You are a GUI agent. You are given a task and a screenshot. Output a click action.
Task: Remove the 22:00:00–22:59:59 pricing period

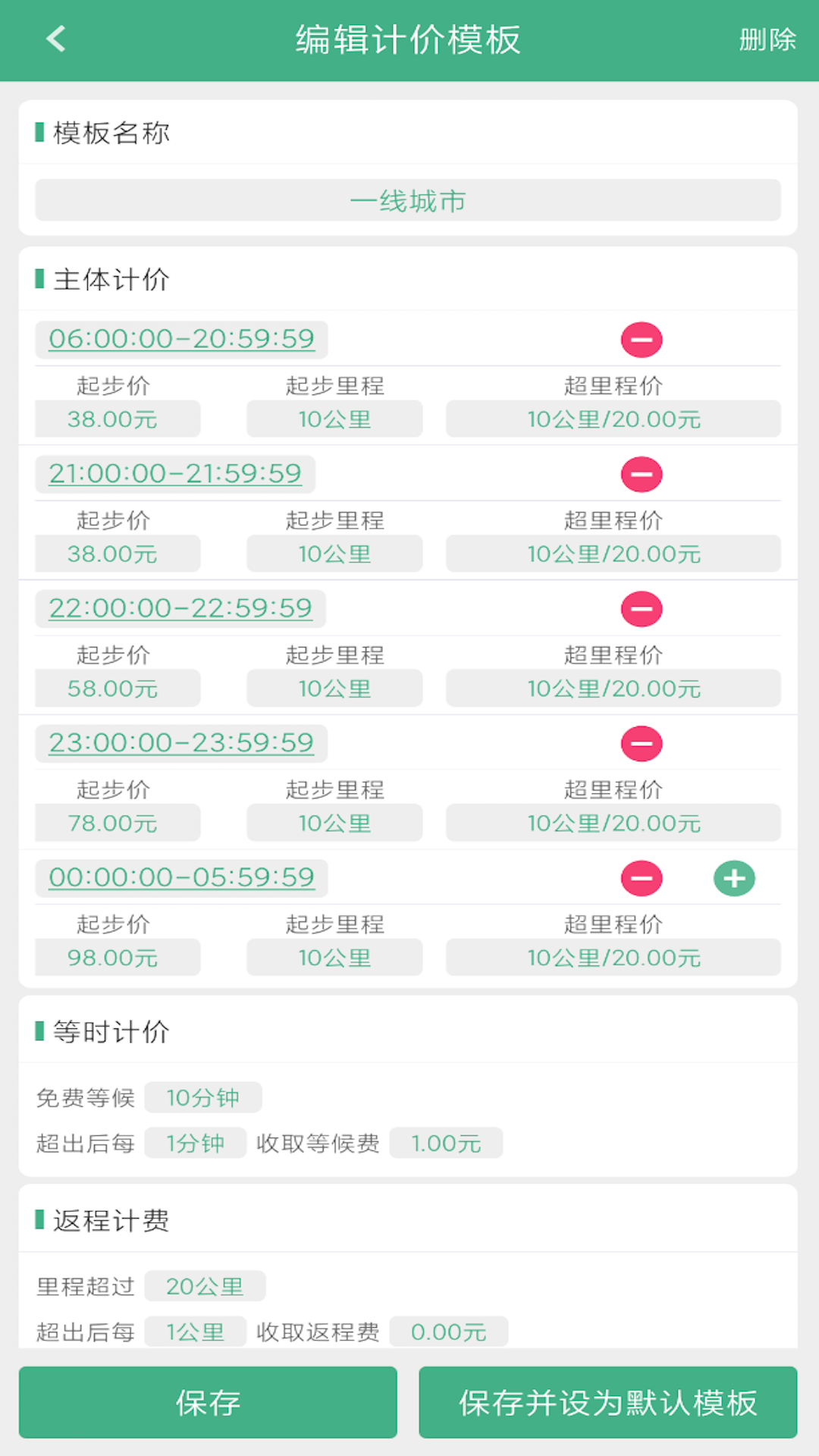click(642, 609)
